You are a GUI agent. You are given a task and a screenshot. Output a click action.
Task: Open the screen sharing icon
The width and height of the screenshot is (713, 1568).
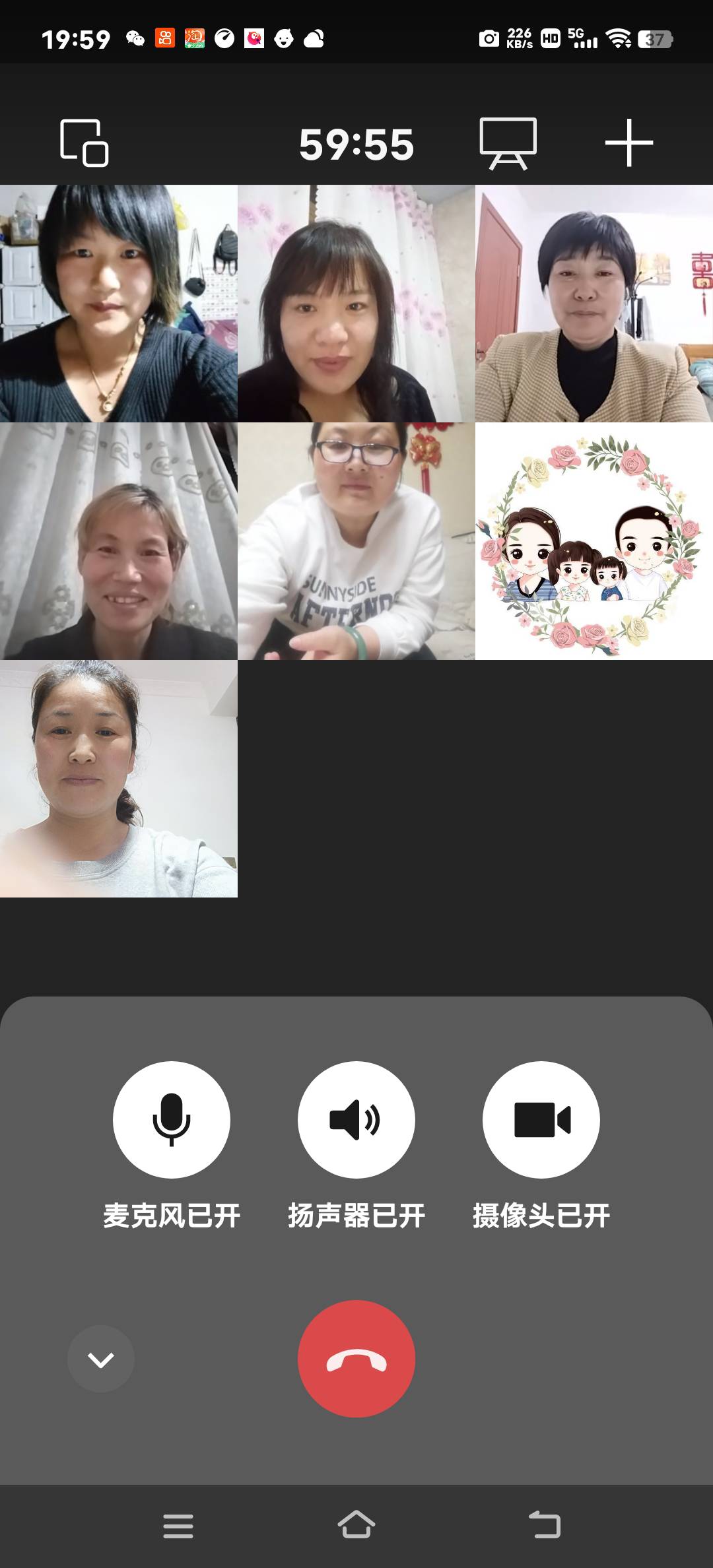coord(508,143)
